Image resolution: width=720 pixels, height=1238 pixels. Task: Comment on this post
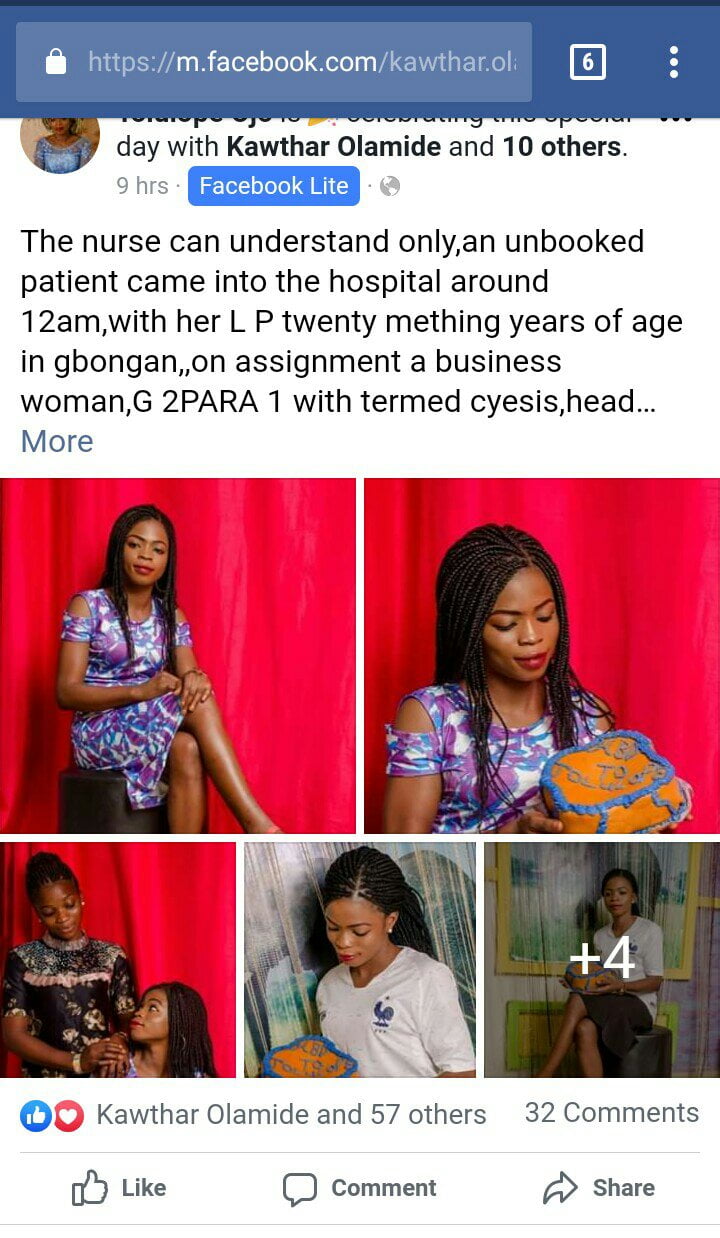click(x=360, y=1188)
